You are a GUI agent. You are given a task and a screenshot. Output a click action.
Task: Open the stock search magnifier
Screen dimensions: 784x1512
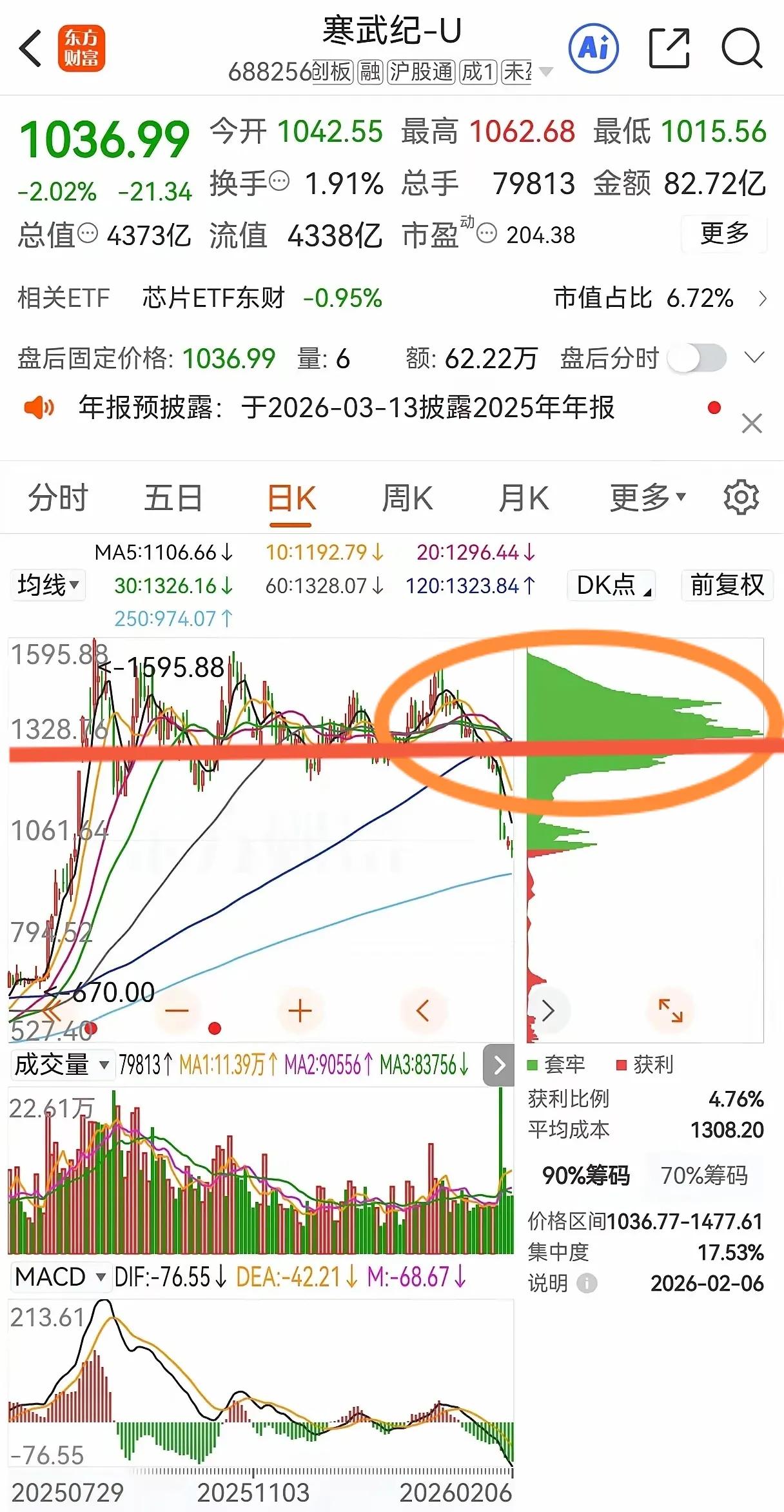[743, 48]
